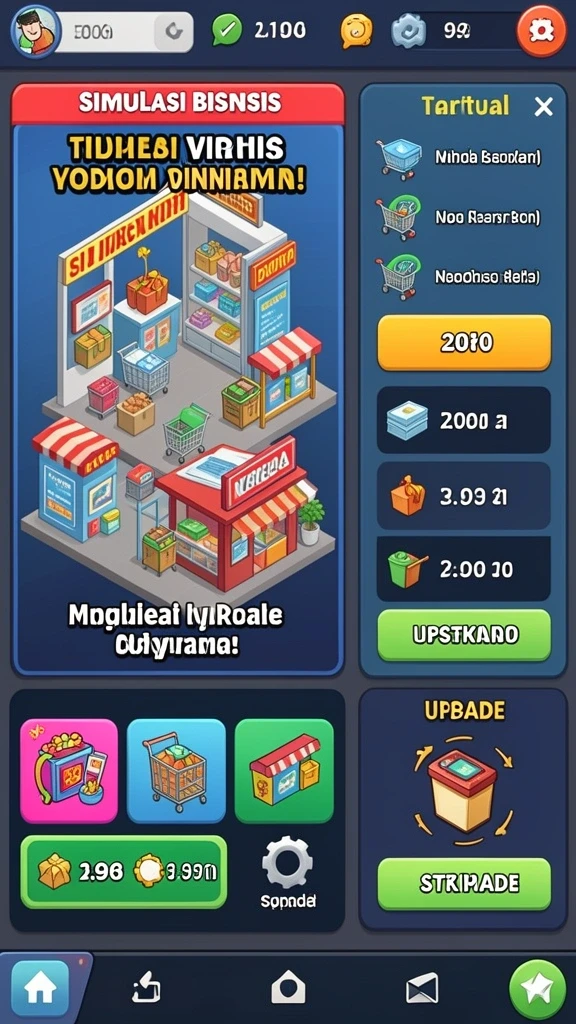Tap the green 2.96 resource button

point(124,872)
